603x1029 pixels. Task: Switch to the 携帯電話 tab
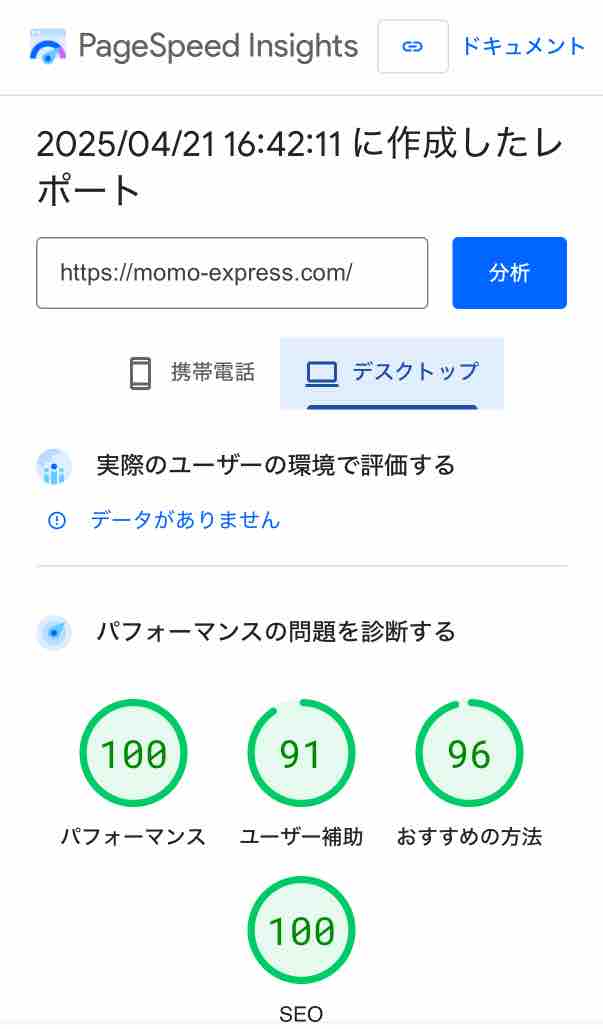pyautogui.click(x=192, y=373)
